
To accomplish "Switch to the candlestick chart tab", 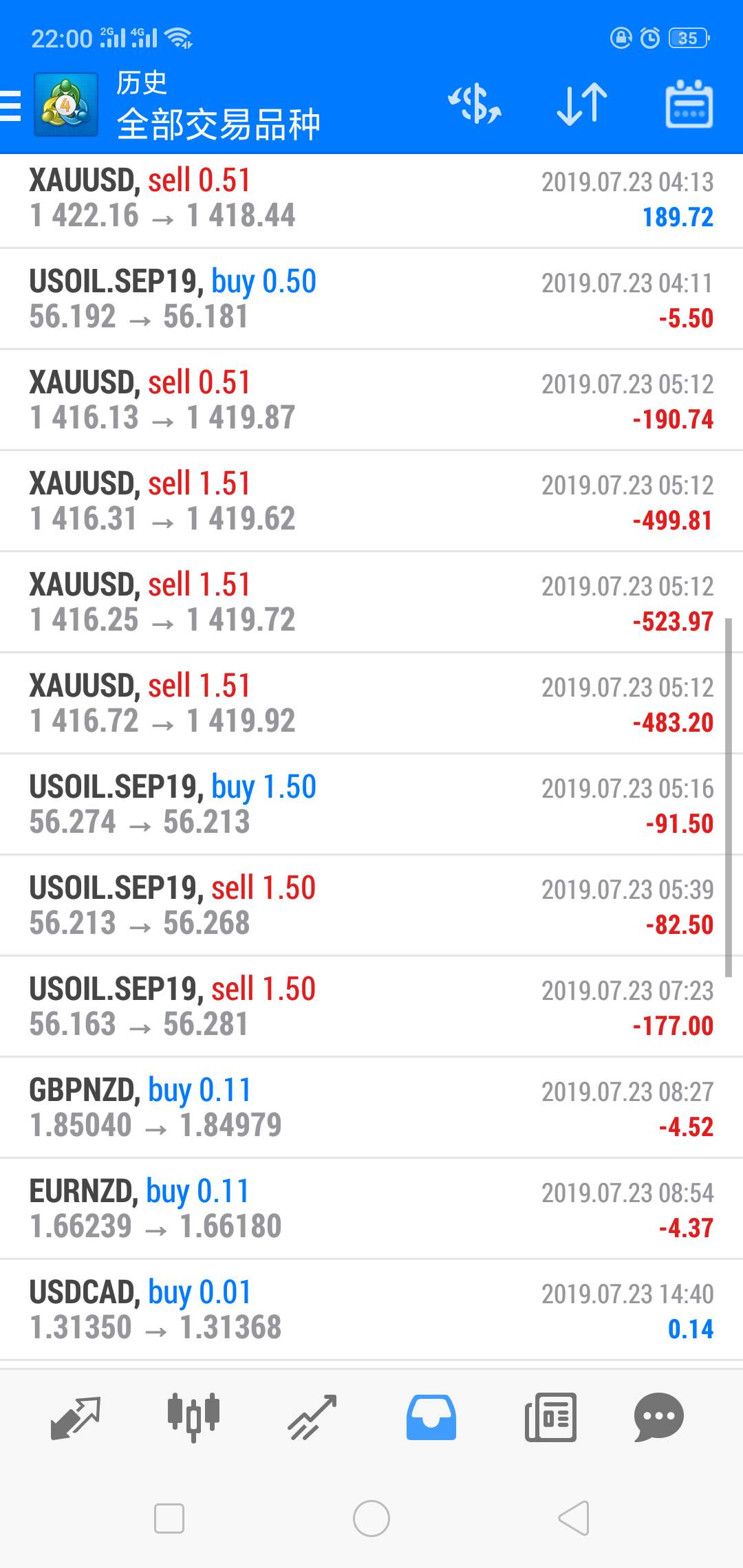I will (194, 1417).
